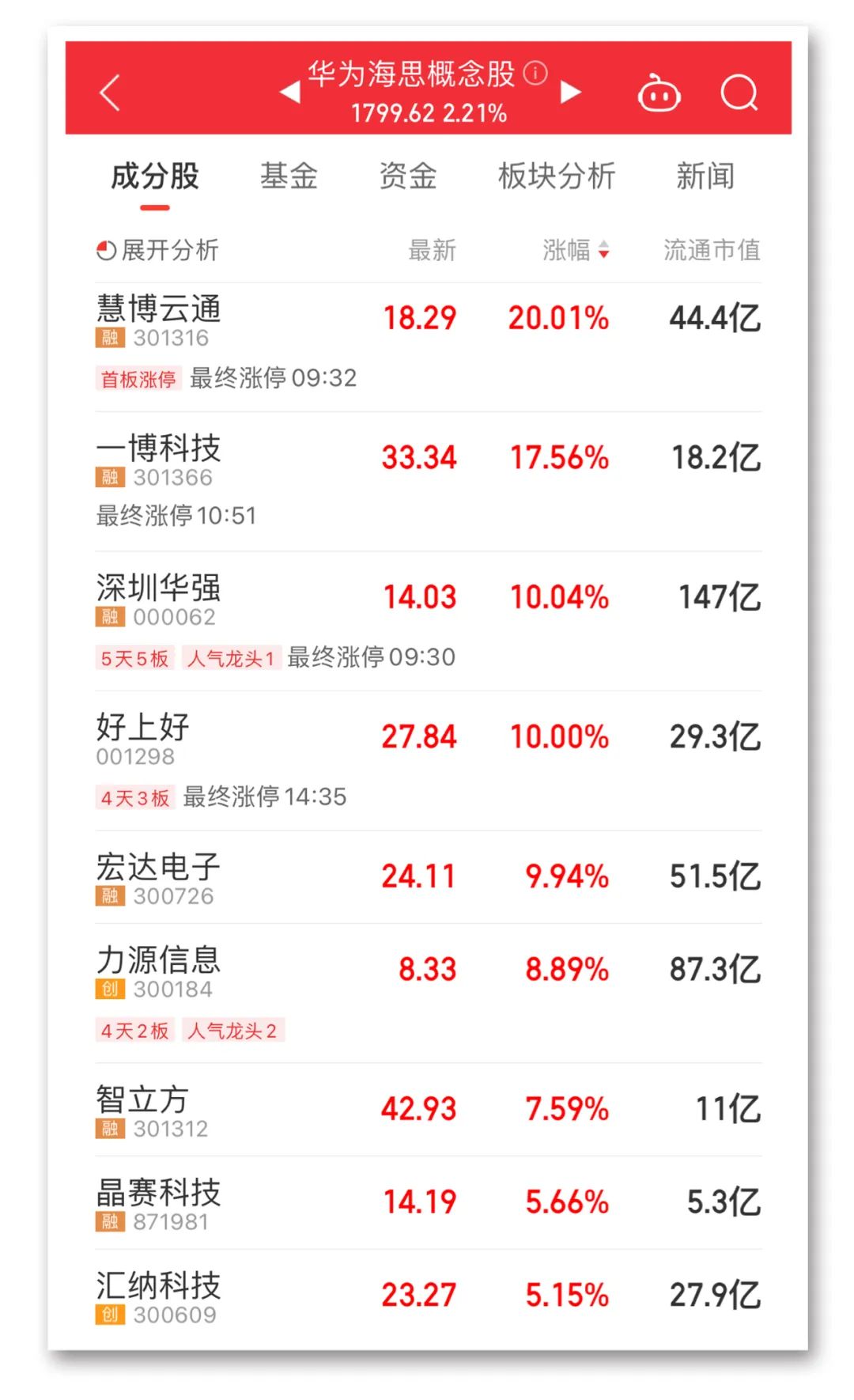Open stock 智立方 301312
The image size is (854, 1400).
pos(429,1110)
